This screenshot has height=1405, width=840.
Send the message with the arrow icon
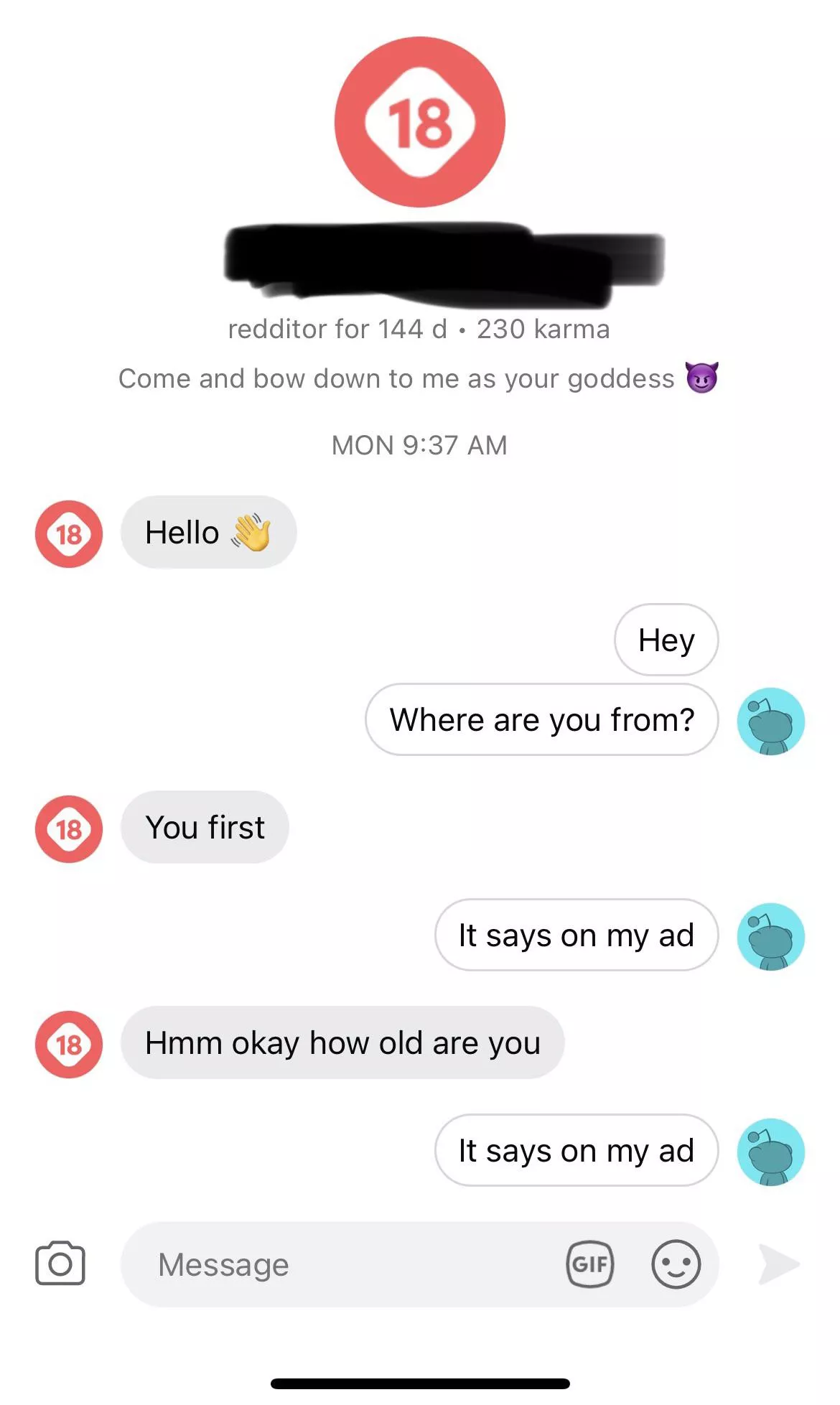[779, 1264]
